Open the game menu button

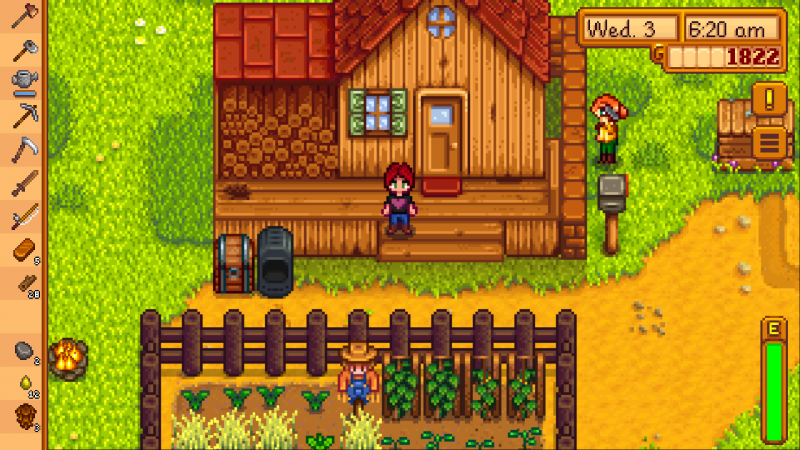[768, 141]
